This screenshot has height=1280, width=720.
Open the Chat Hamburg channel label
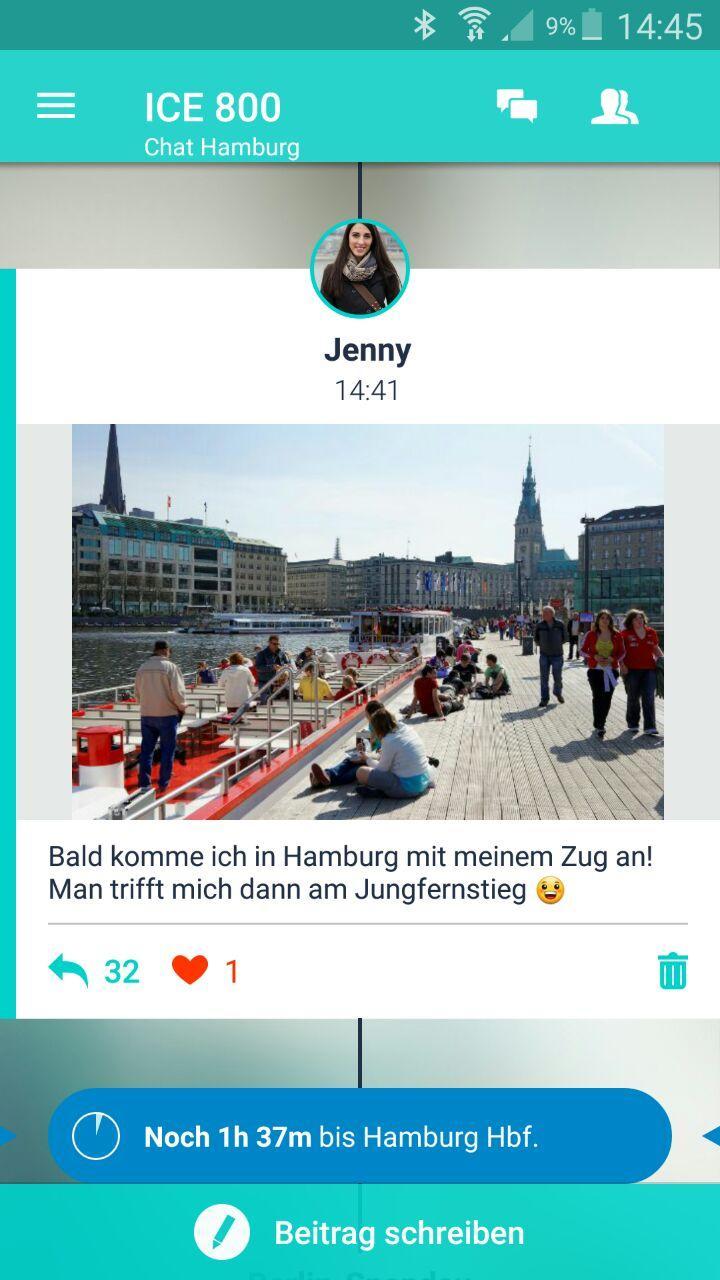(220, 147)
